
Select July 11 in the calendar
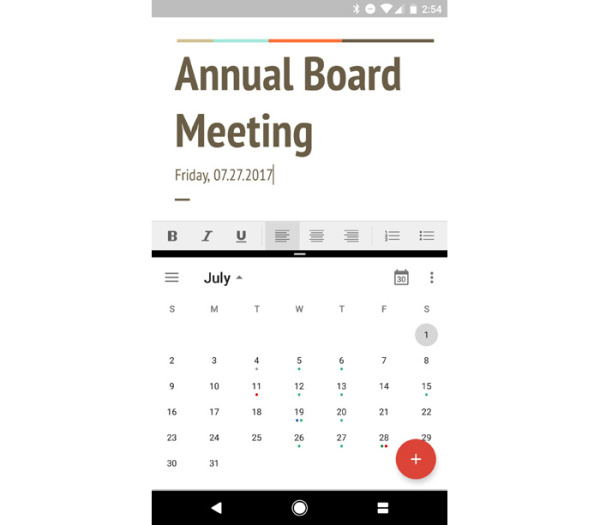pos(256,387)
